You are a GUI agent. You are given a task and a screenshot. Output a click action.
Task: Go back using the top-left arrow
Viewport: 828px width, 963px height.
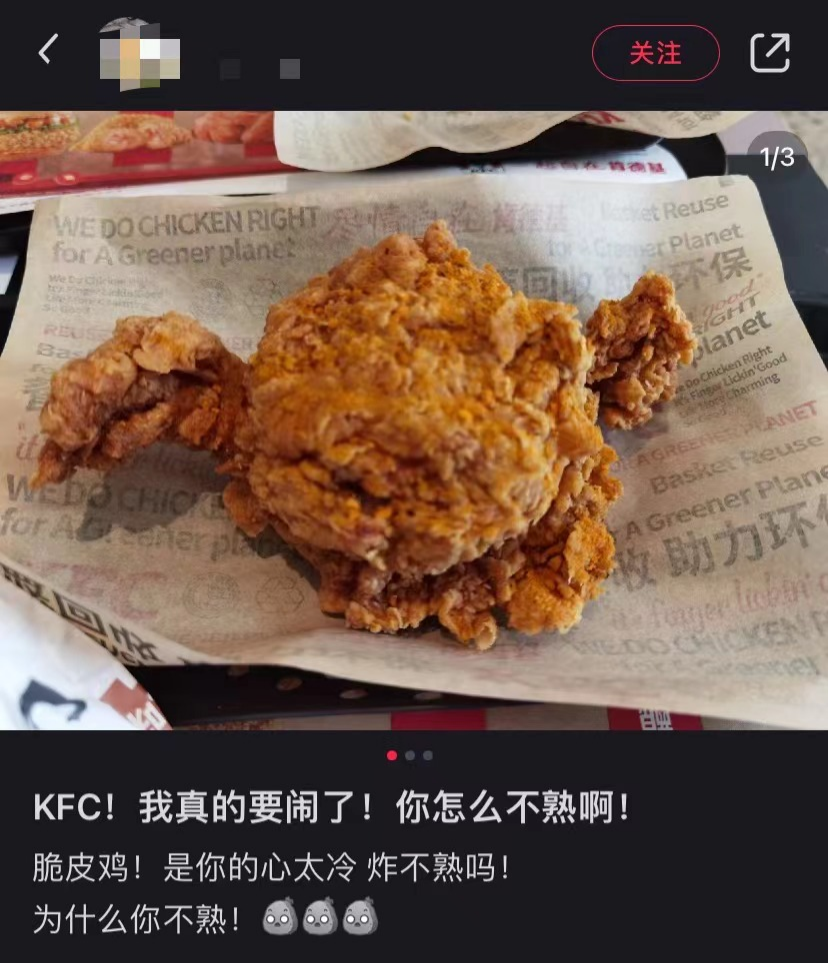coord(47,50)
